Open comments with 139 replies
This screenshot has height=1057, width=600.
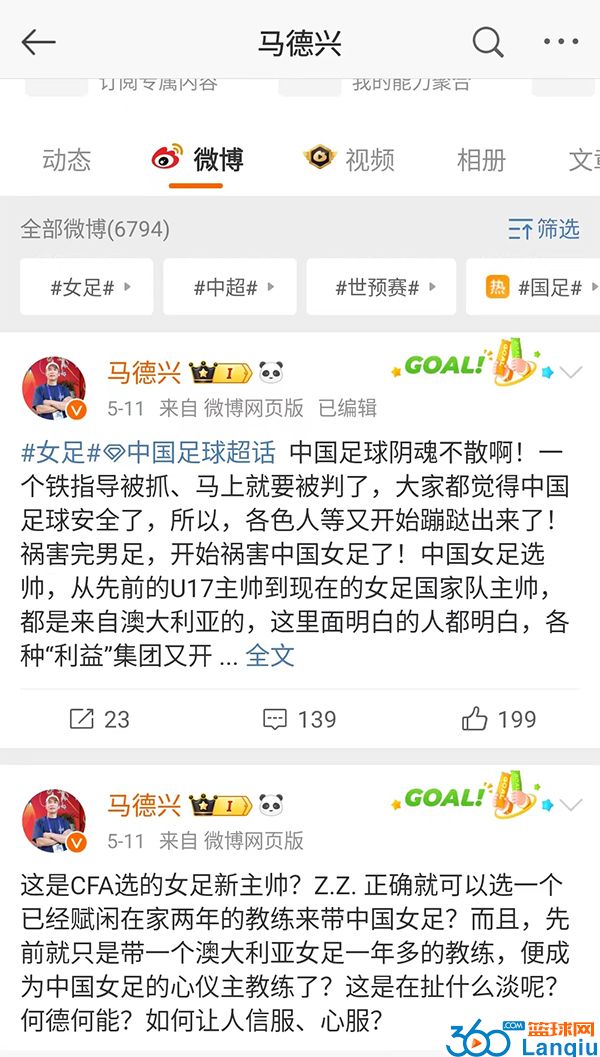299,719
